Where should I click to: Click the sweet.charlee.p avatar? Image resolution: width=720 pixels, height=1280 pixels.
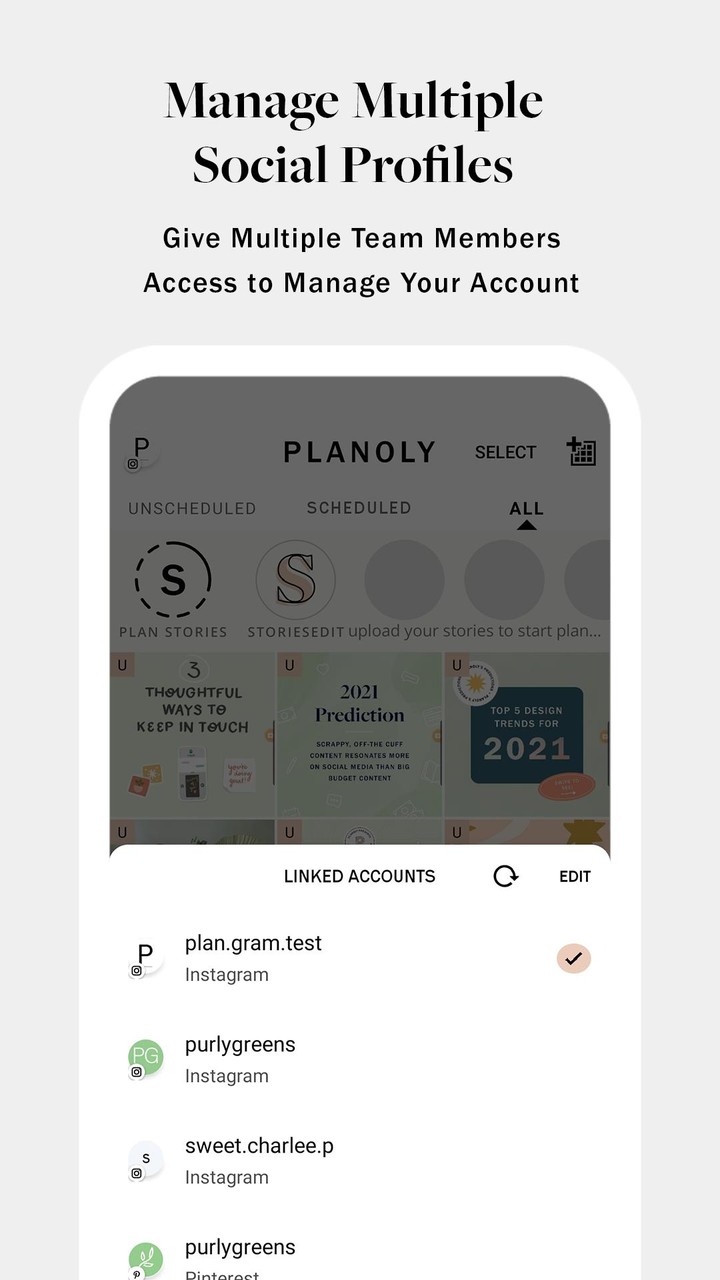click(x=146, y=1159)
